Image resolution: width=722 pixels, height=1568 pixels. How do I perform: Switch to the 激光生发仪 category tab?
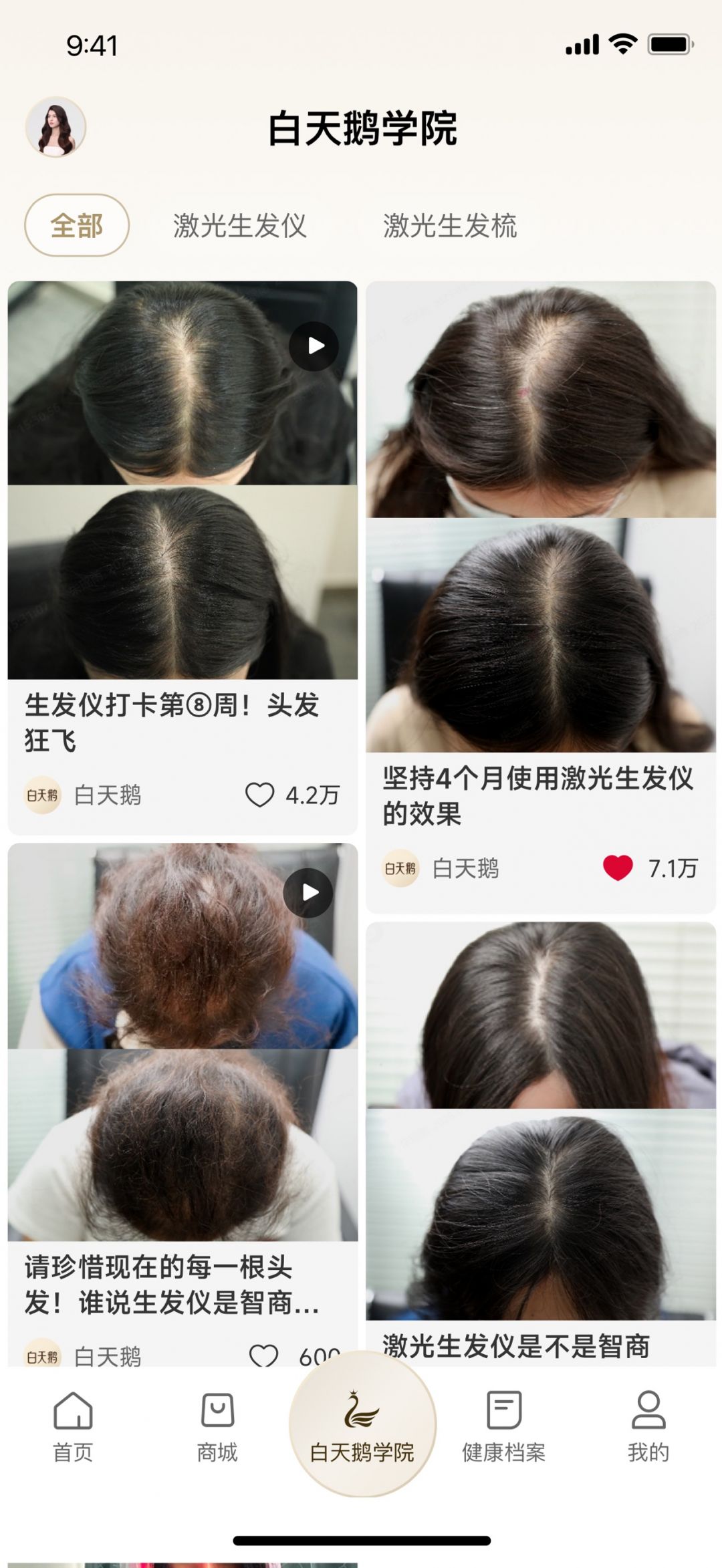coord(239,225)
